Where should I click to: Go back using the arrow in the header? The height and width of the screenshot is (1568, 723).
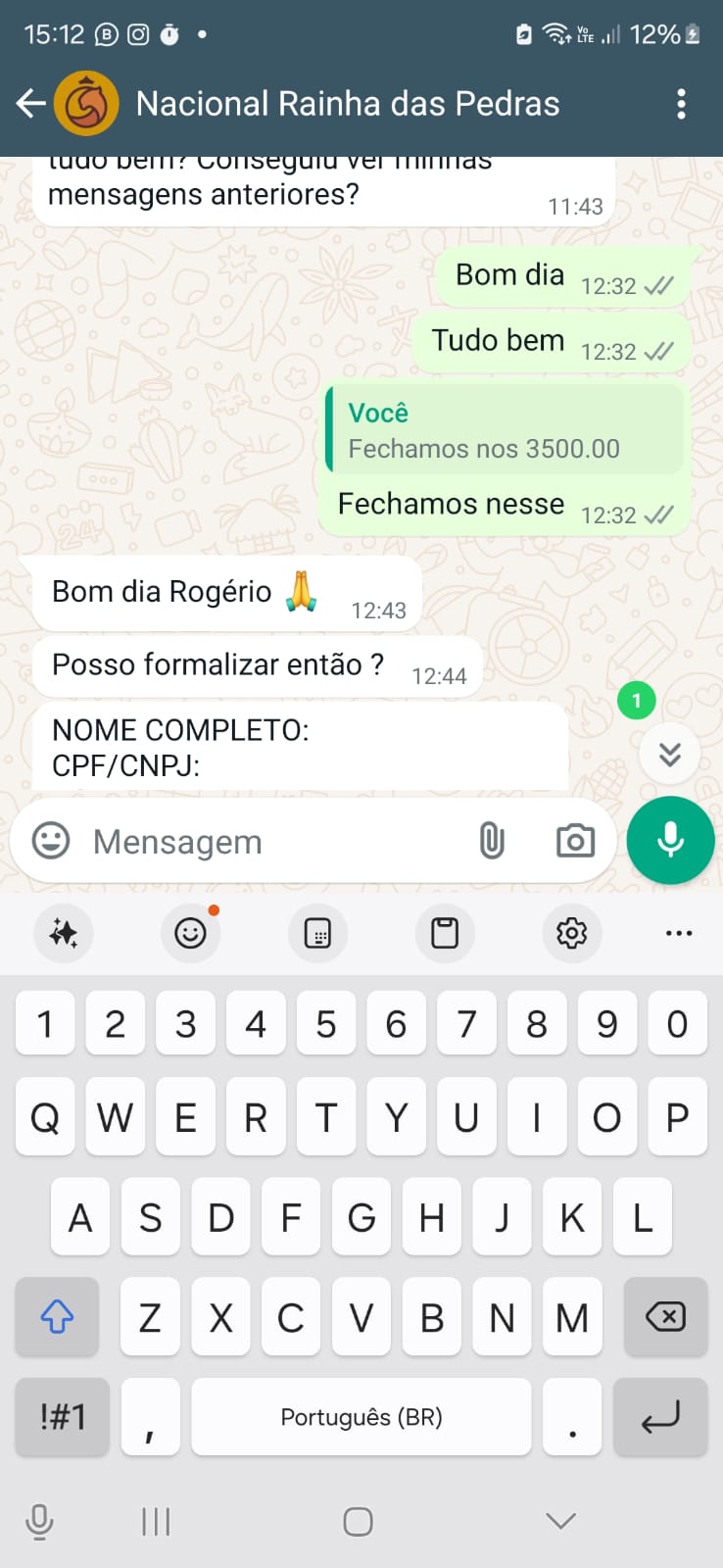tap(29, 102)
